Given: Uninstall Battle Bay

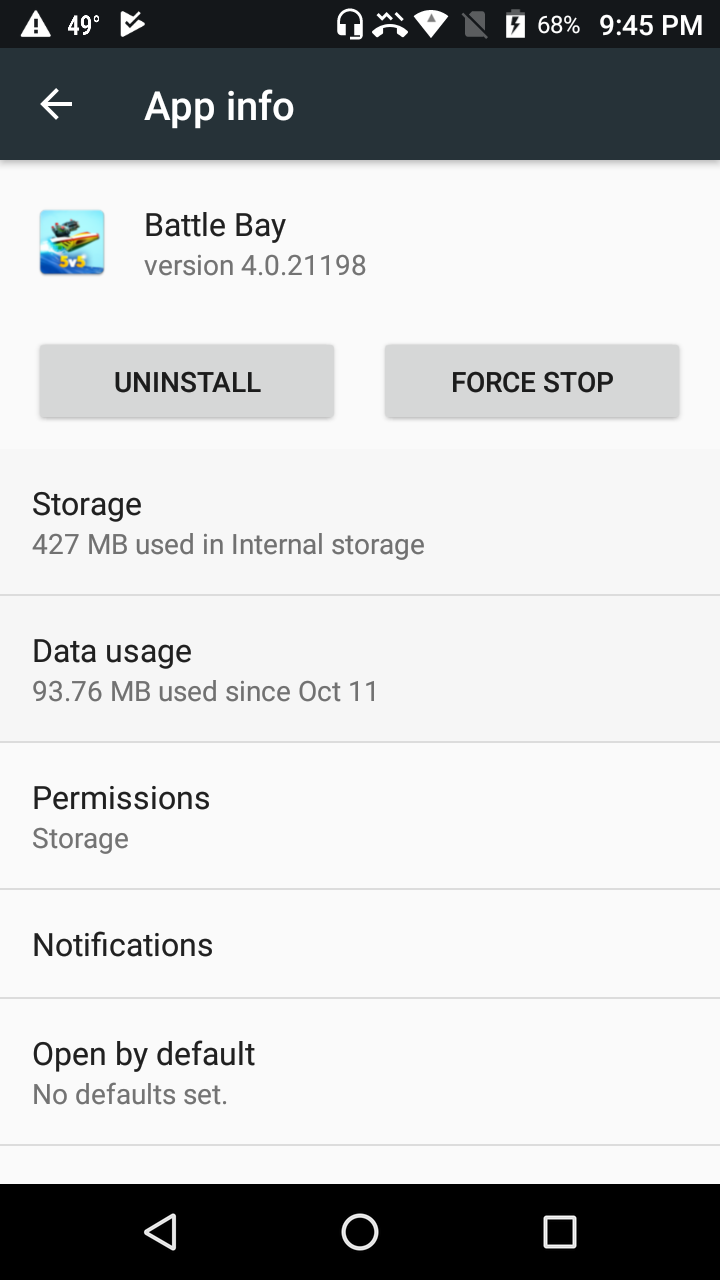Looking at the screenshot, I should click(x=187, y=381).
